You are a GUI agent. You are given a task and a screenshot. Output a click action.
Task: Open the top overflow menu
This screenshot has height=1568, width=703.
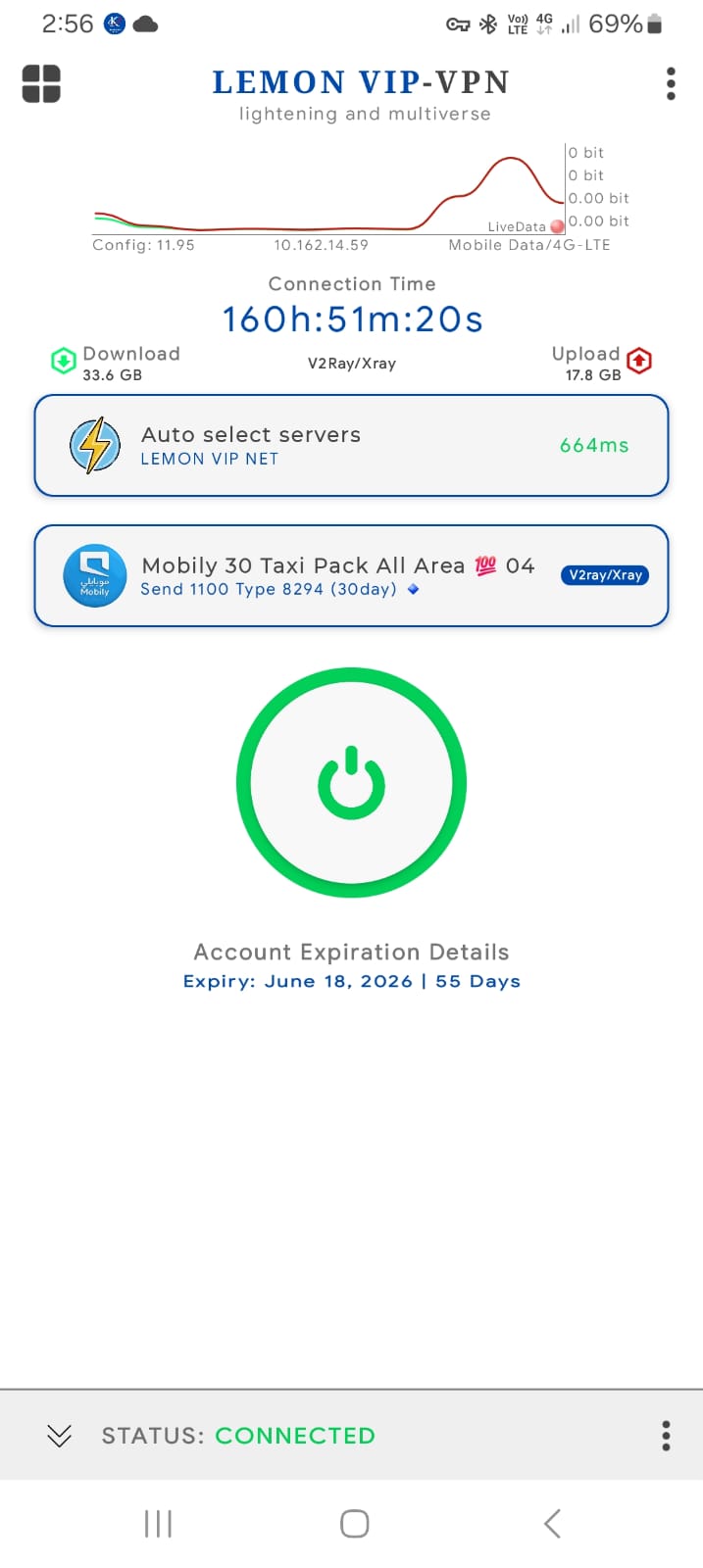pos(671,84)
